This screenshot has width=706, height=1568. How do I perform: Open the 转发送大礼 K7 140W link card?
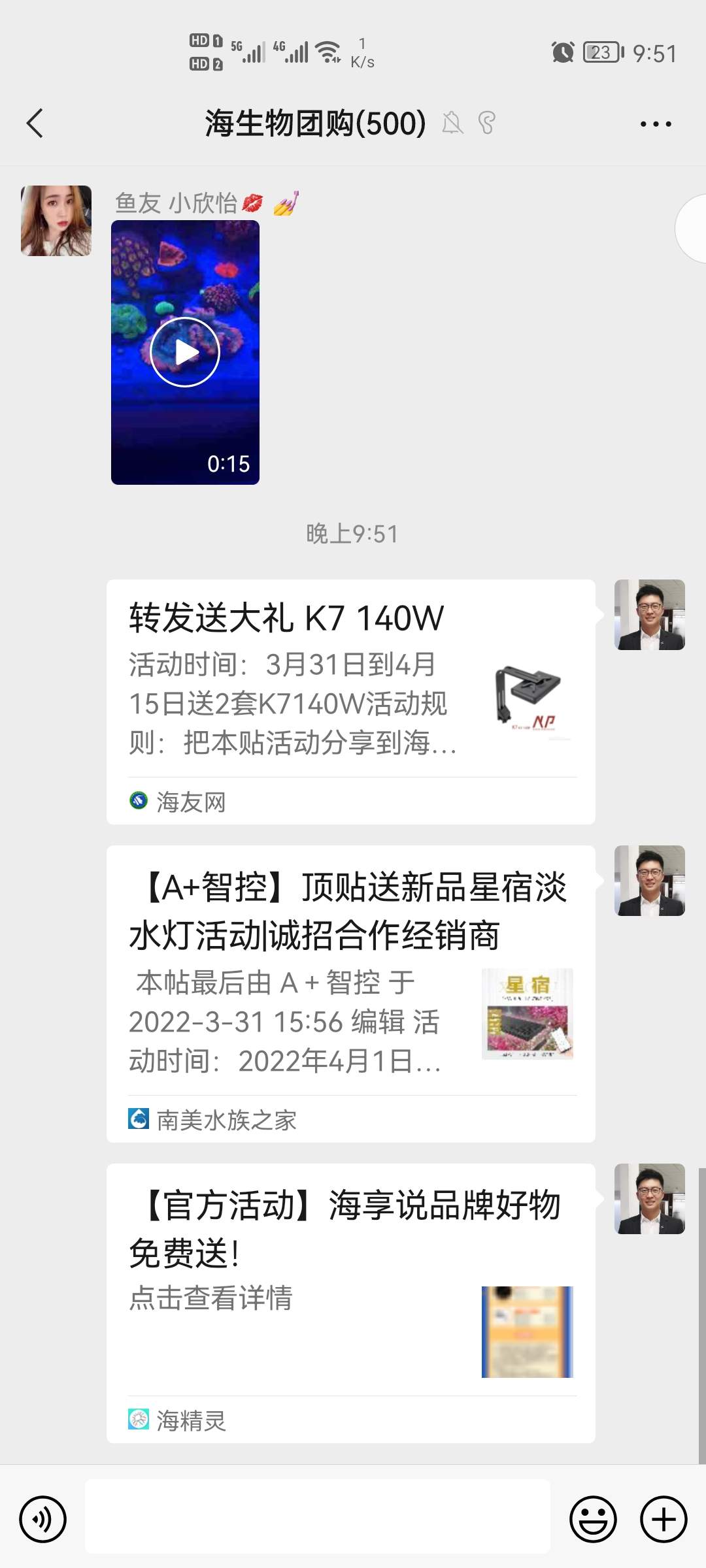click(350, 701)
